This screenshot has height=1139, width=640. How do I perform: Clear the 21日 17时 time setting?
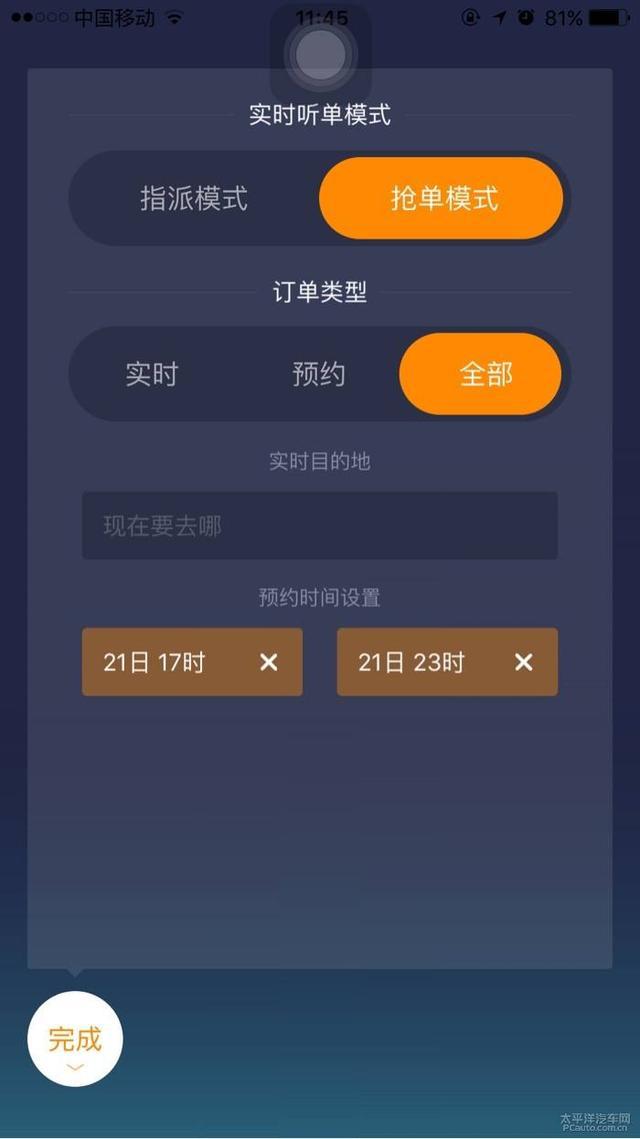[268, 662]
